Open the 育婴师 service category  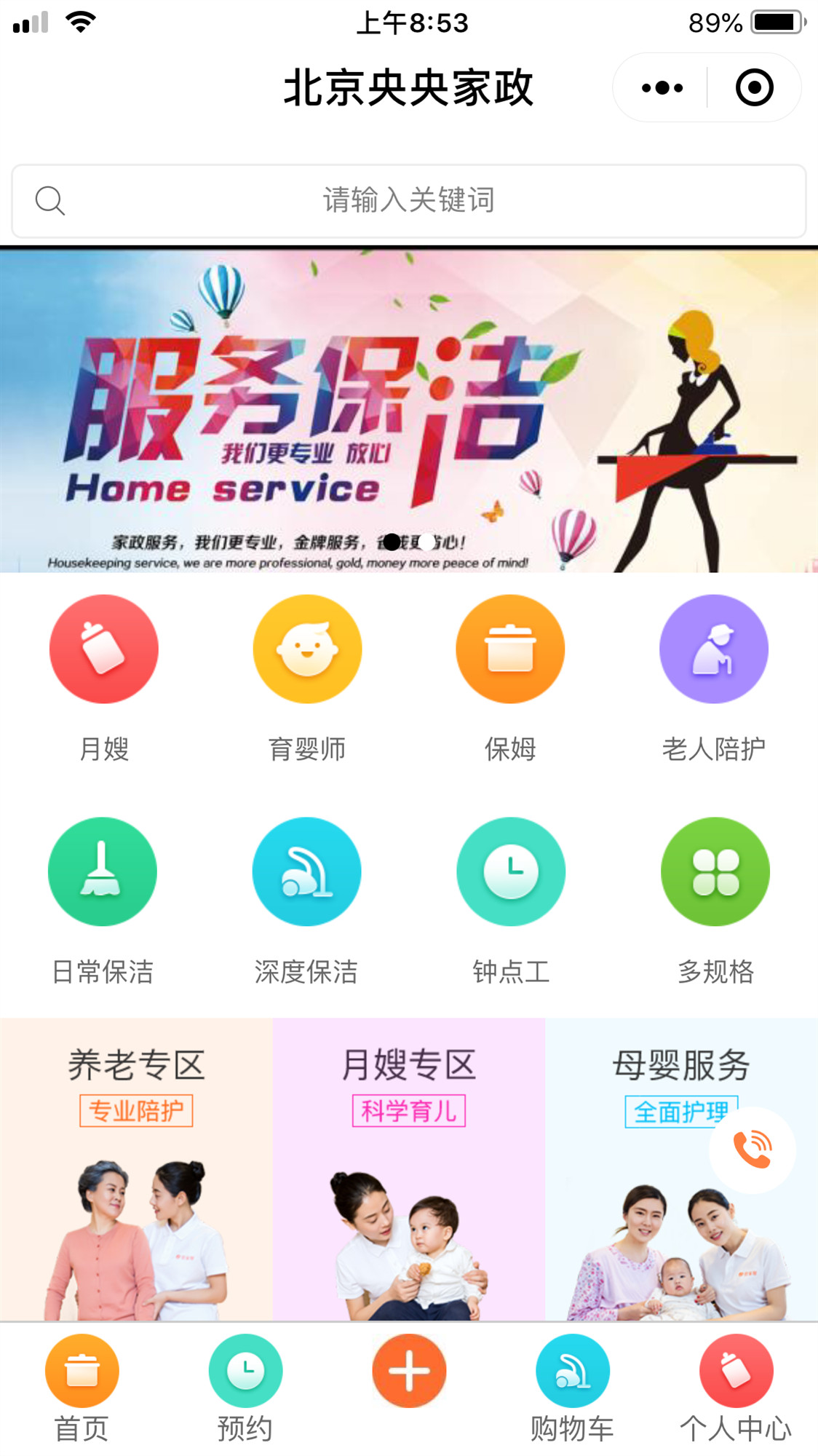[307, 649]
